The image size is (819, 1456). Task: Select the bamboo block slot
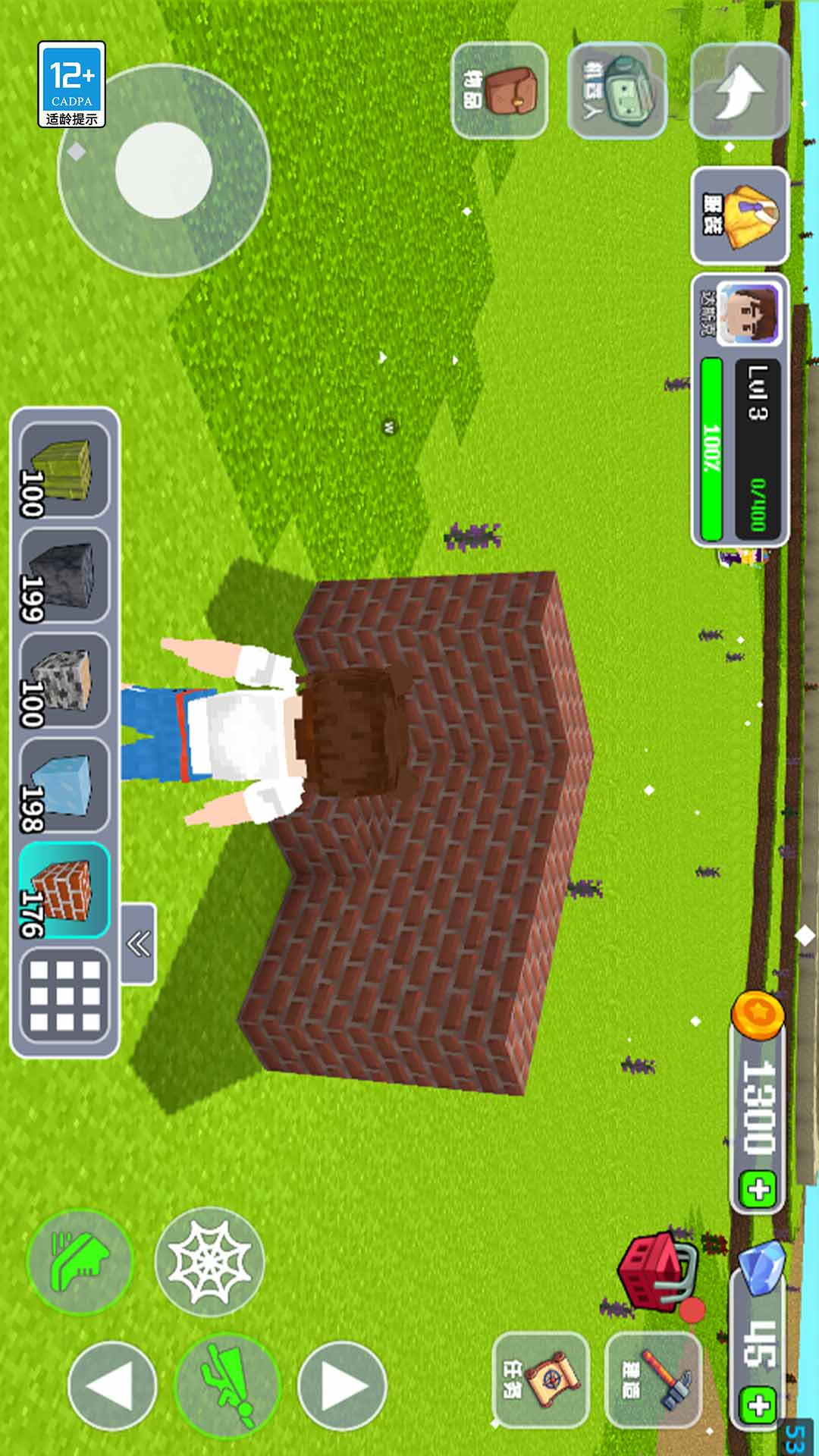pos(64,470)
